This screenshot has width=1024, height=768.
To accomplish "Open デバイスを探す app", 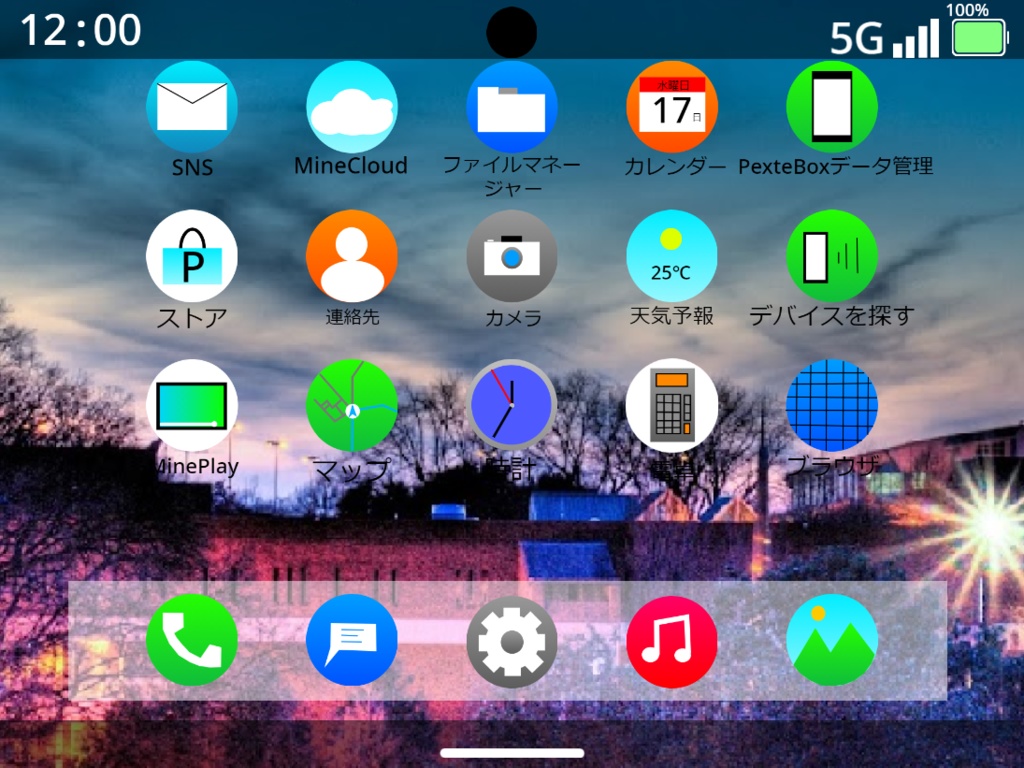I will tap(832, 256).
